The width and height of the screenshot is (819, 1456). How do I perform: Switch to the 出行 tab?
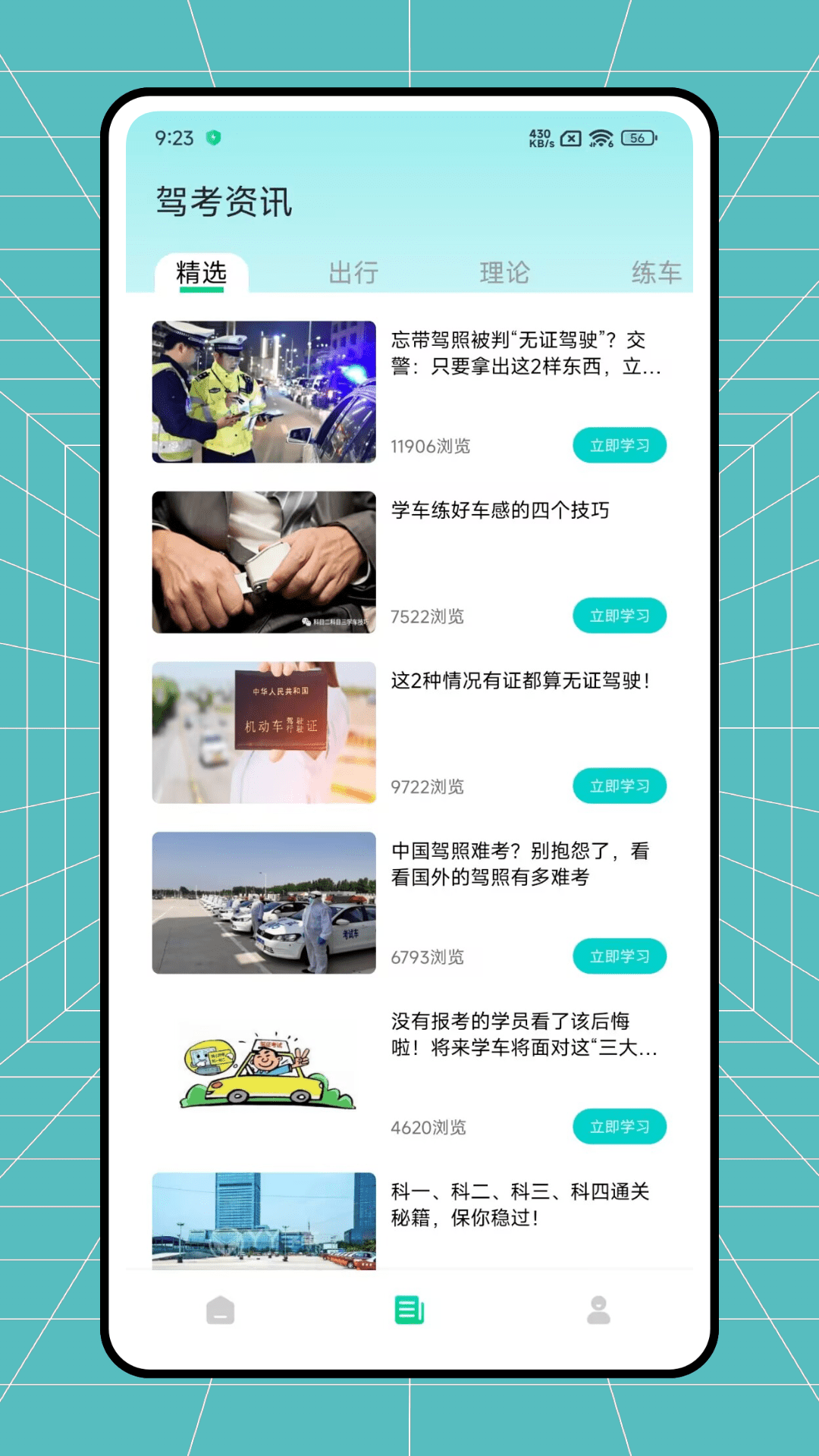click(353, 274)
